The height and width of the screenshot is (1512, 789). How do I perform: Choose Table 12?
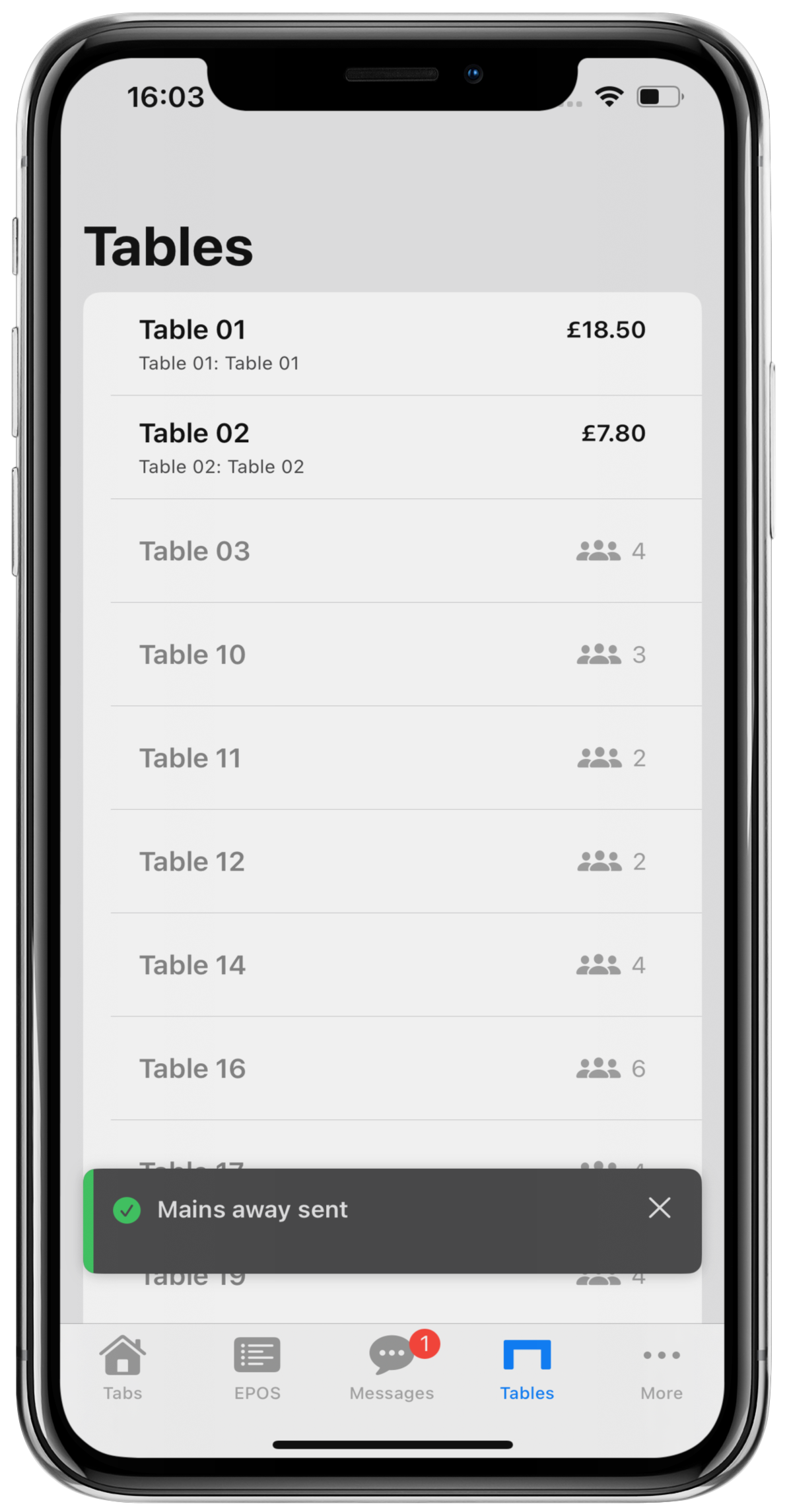coord(392,861)
